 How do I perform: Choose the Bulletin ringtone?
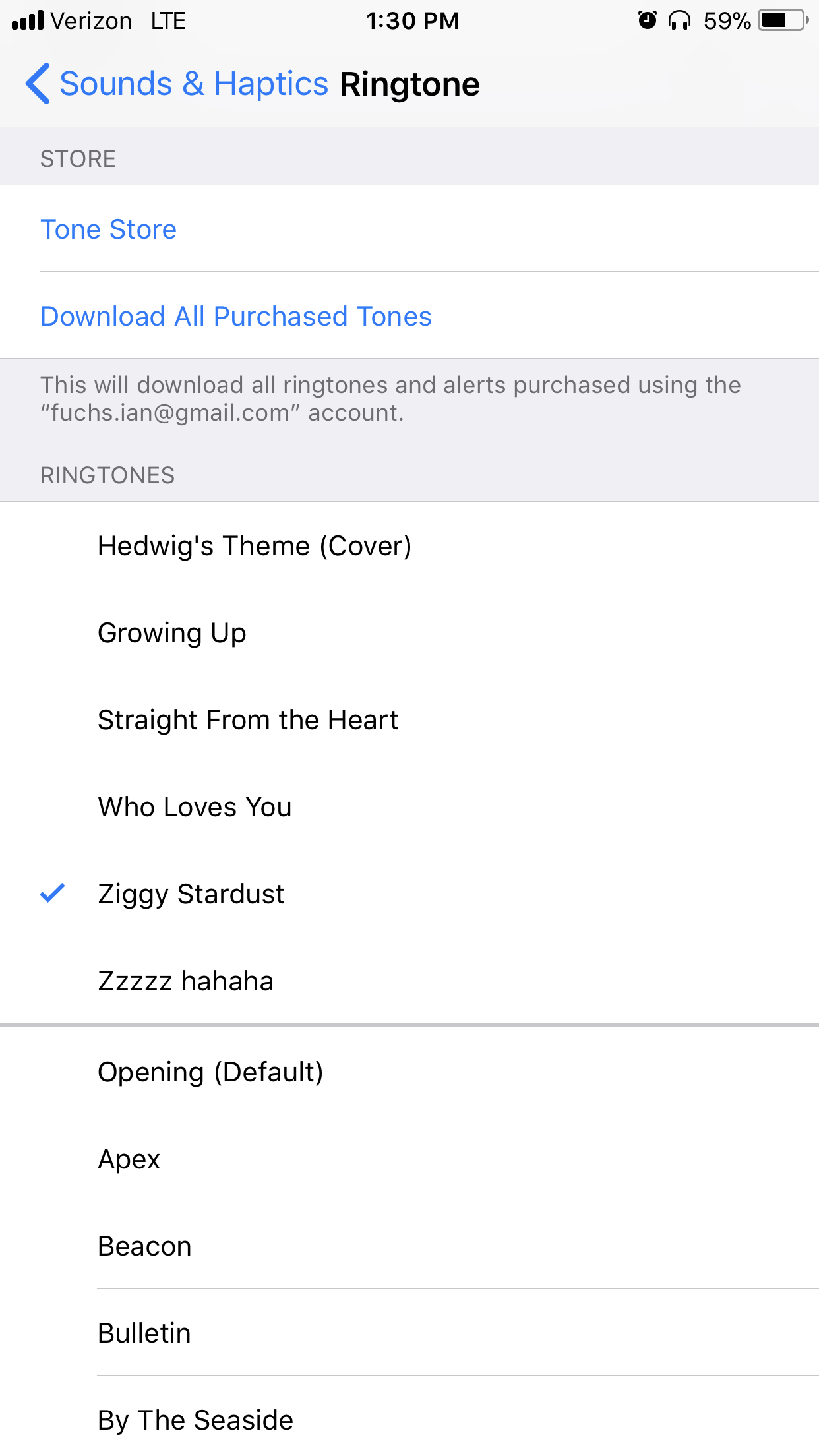144,1333
